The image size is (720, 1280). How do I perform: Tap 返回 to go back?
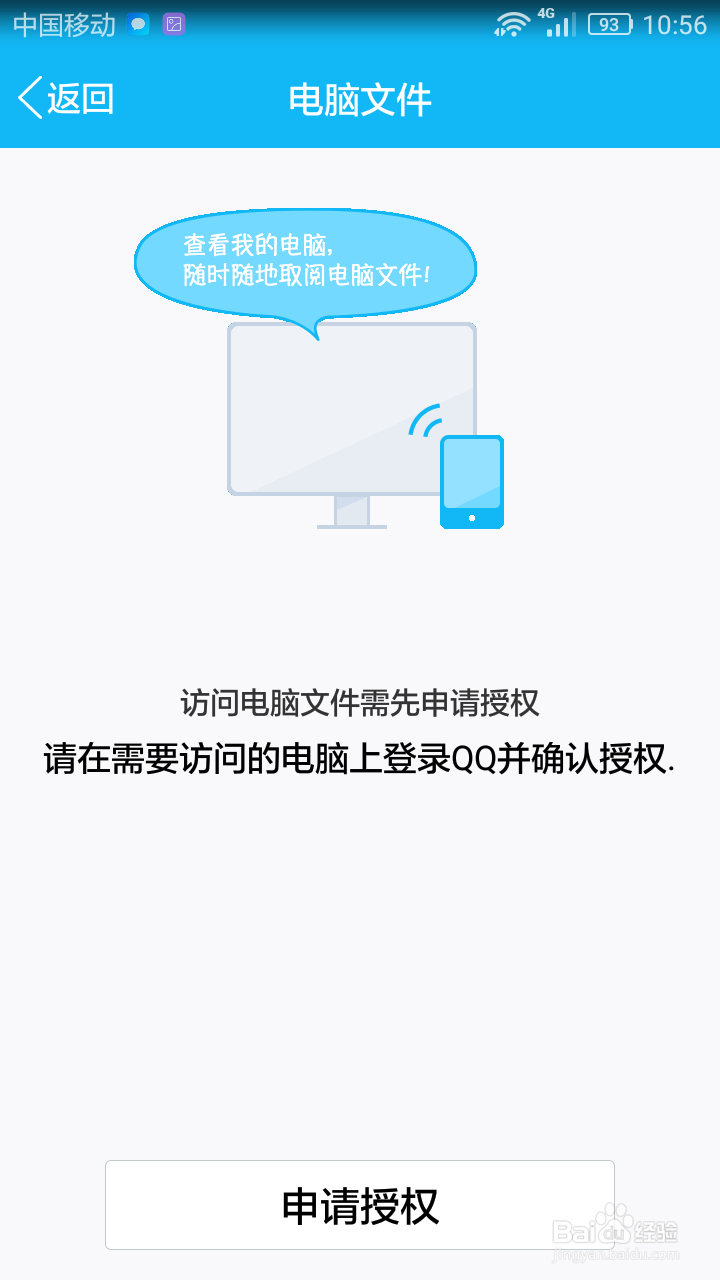75,98
